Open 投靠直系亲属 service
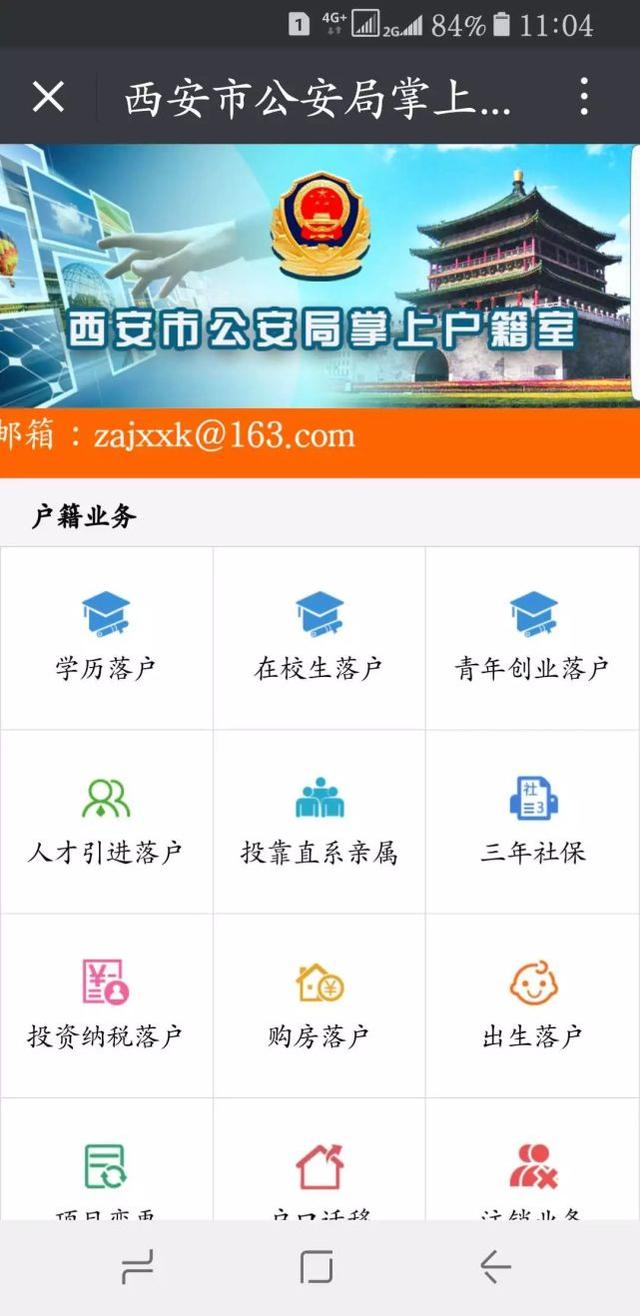This screenshot has width=640, height=1316. coord(319,822)
